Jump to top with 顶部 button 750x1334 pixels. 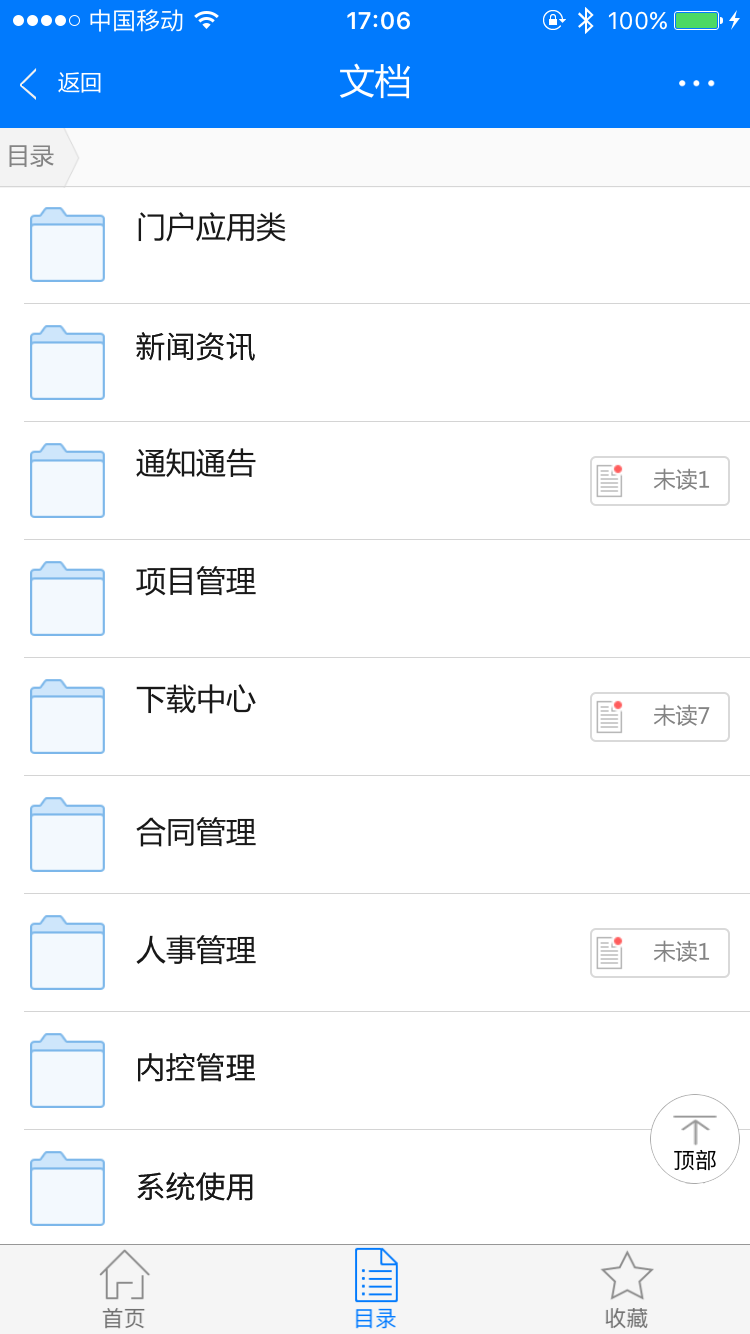pyautogui.click(x=695, y=1139)
